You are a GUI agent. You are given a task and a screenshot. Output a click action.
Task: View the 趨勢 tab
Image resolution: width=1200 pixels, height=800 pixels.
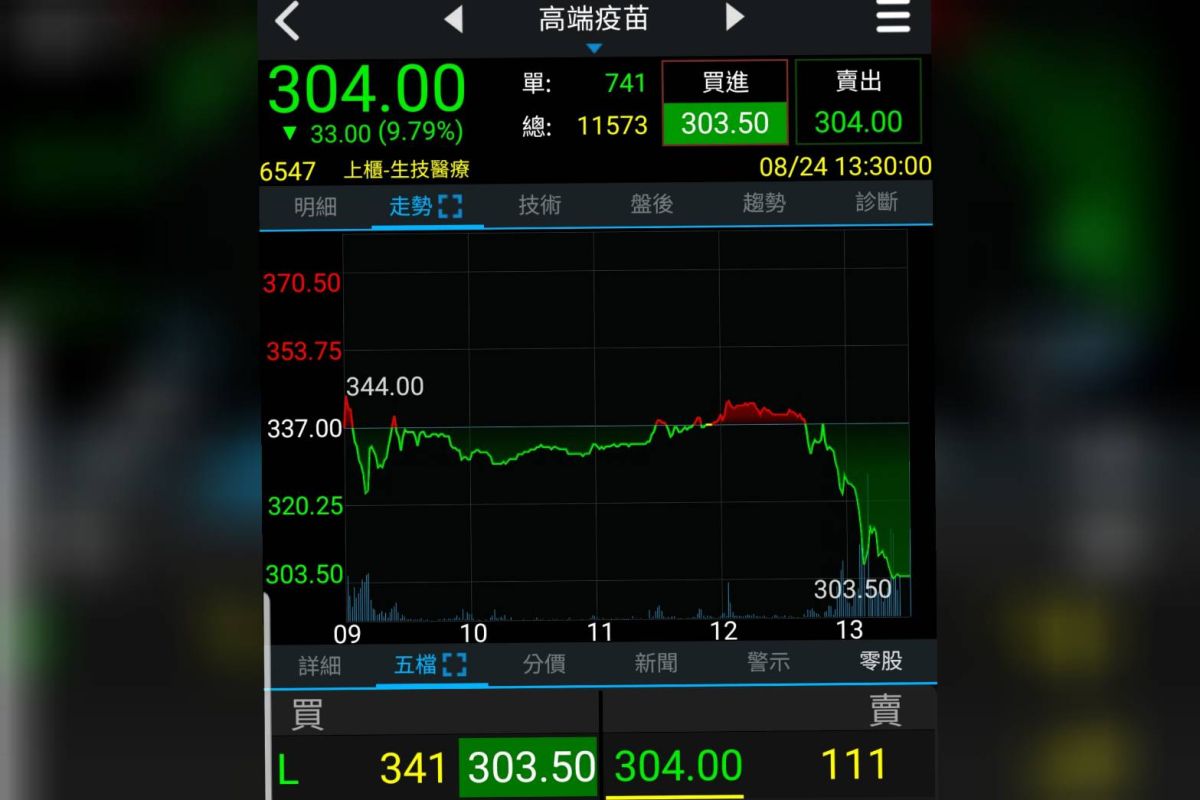764,204
